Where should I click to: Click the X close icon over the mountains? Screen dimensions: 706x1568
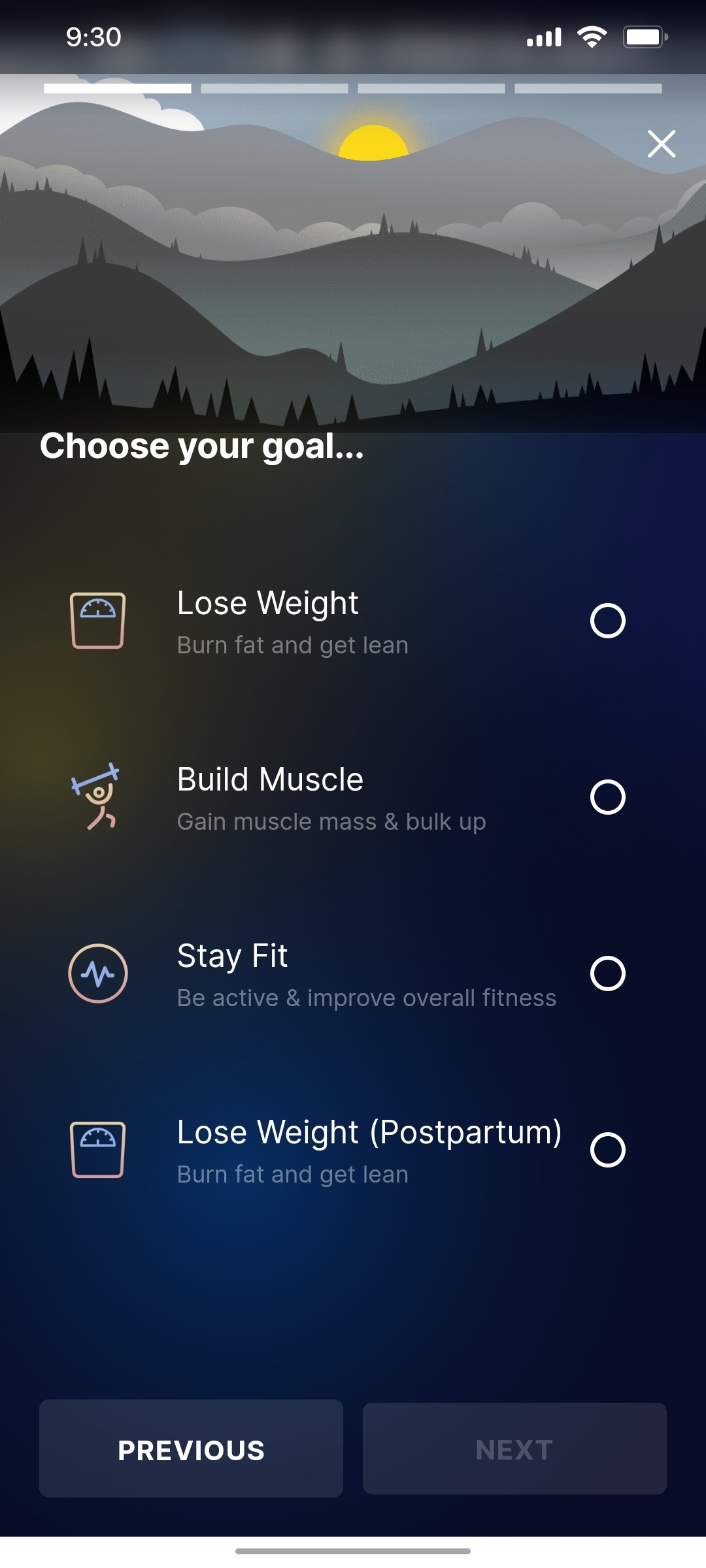pos(662,143)
